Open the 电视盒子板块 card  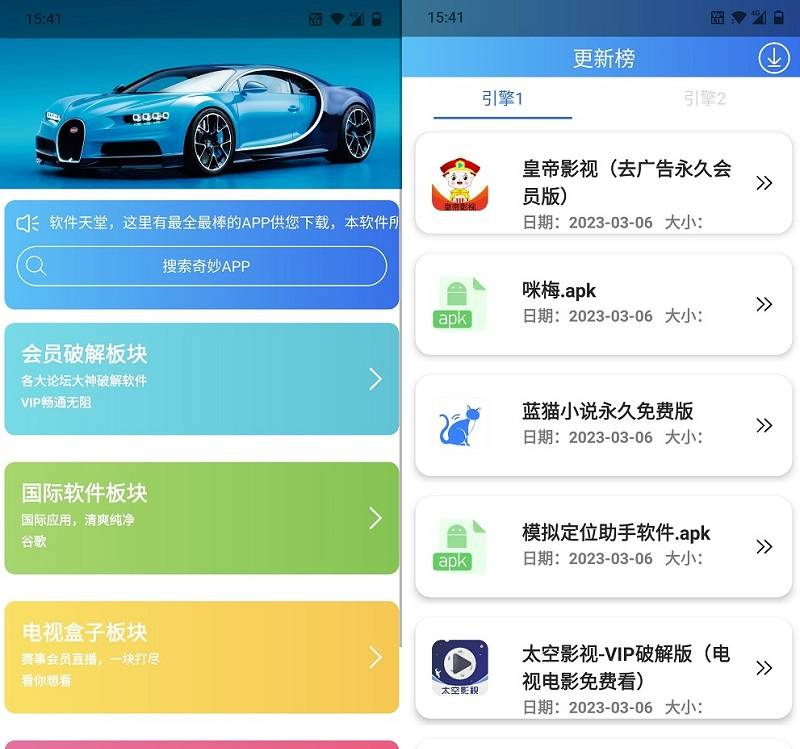point(202,656)
